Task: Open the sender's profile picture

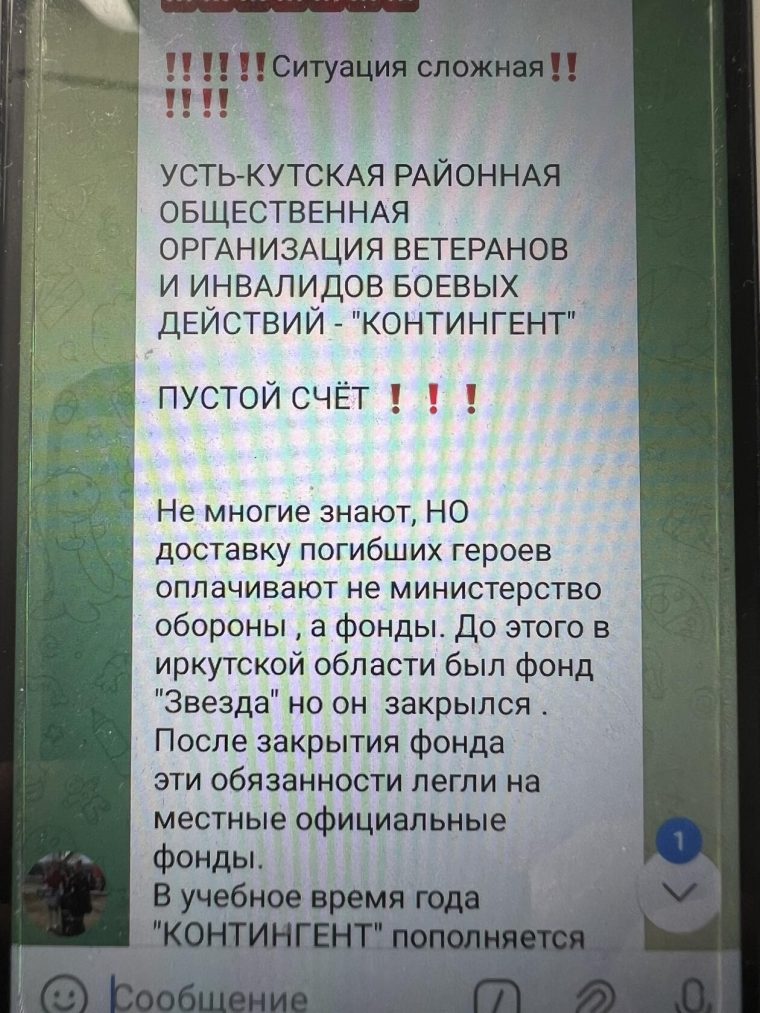Action: tap(67, 895)
